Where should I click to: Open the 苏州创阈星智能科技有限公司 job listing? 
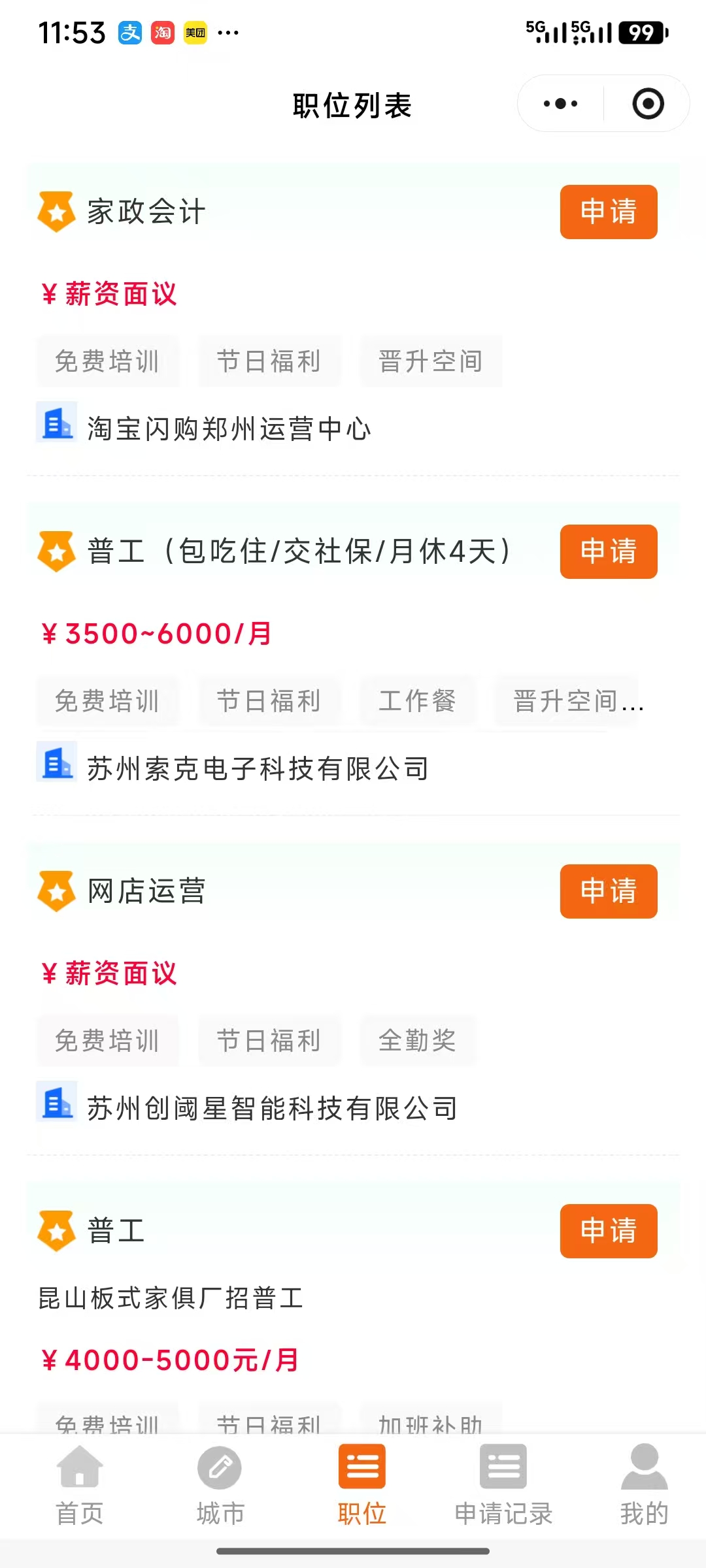[272, 1108]
